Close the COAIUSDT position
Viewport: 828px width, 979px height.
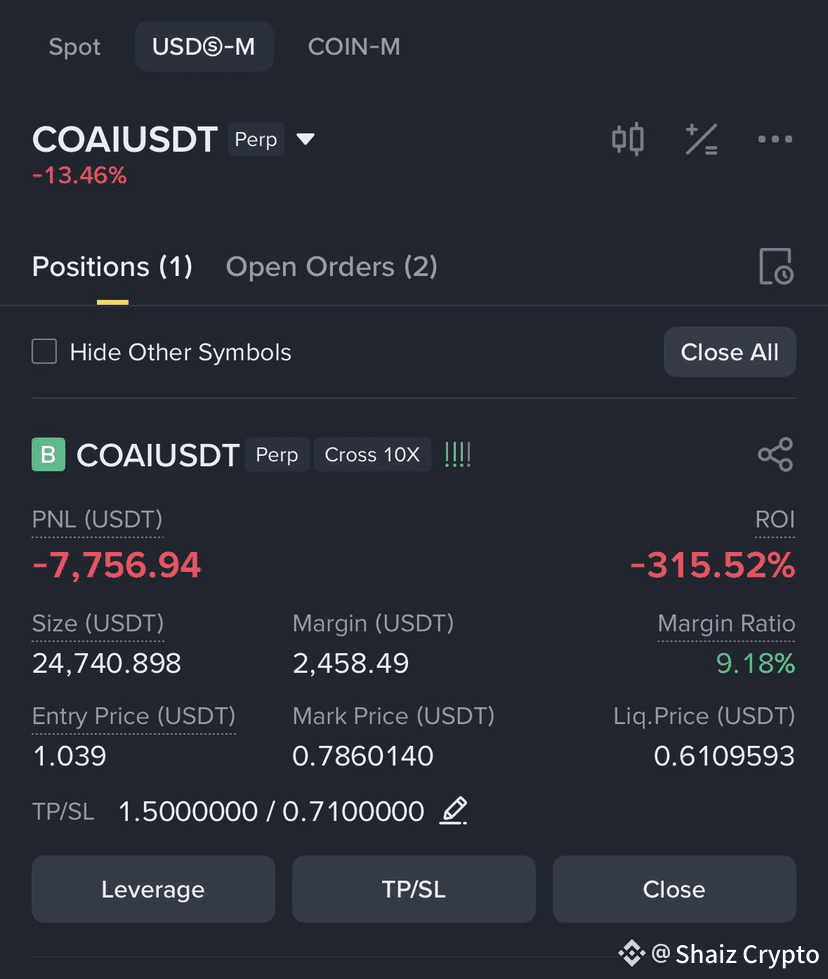point(674,889)
